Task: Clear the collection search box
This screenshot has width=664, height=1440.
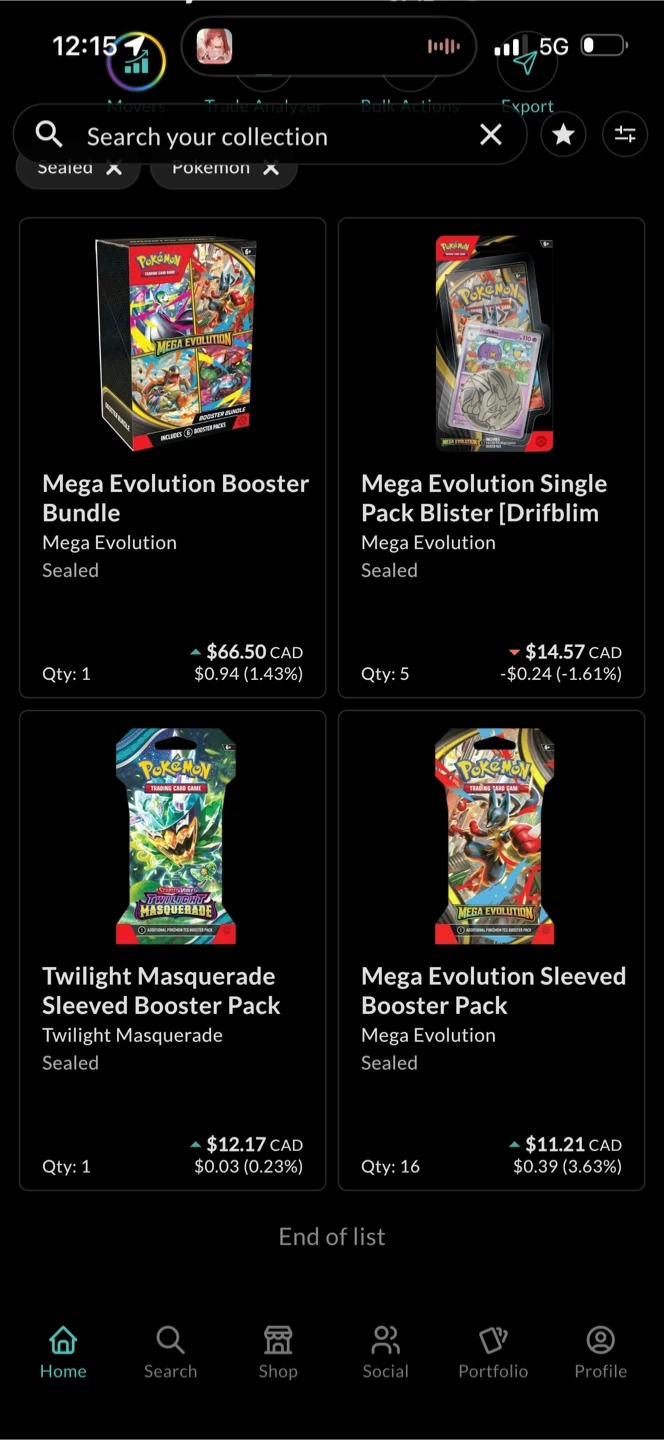Action: (x=491, y=135)
